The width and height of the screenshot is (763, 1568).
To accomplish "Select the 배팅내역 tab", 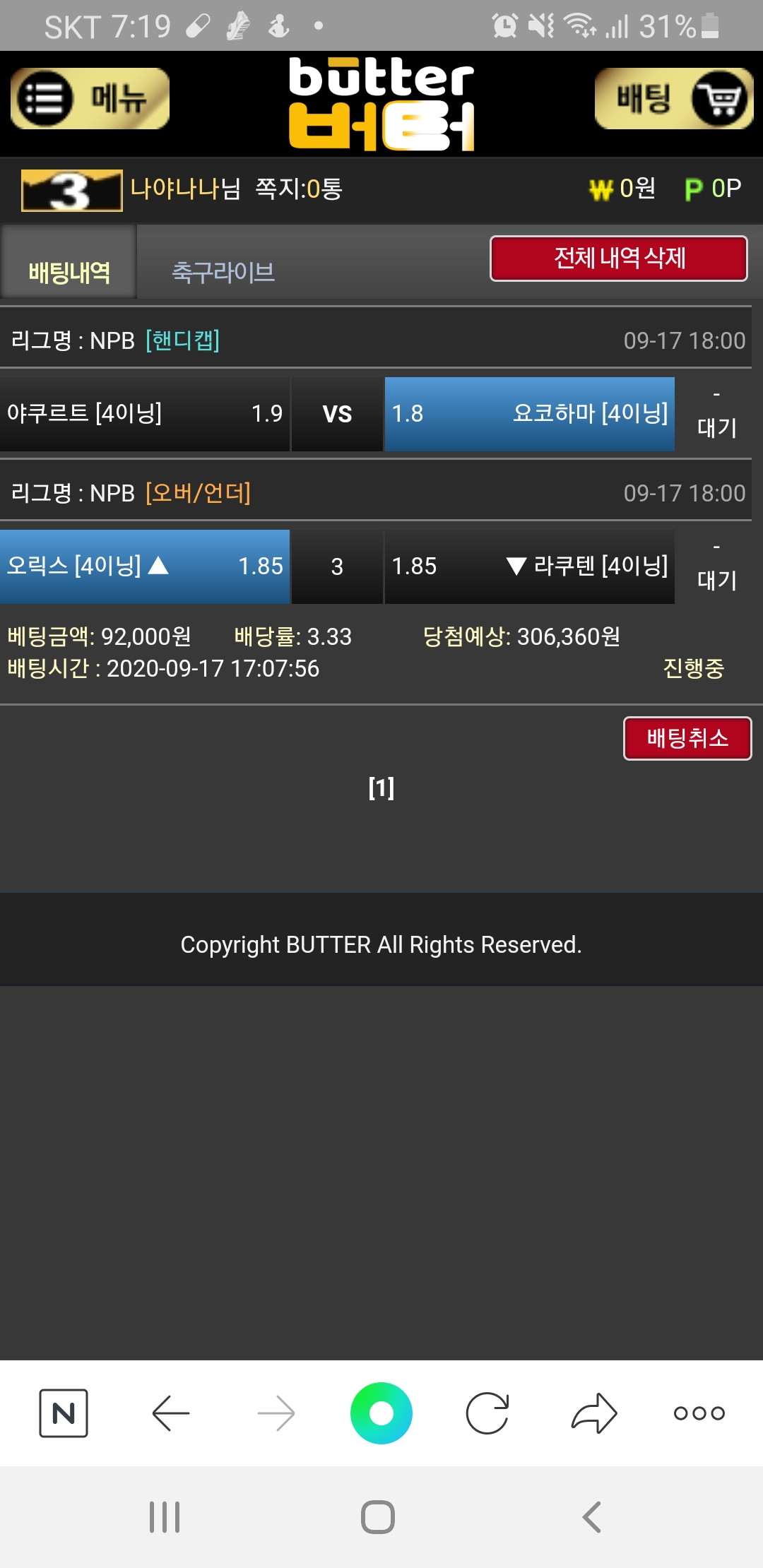I will click(69, 272).
